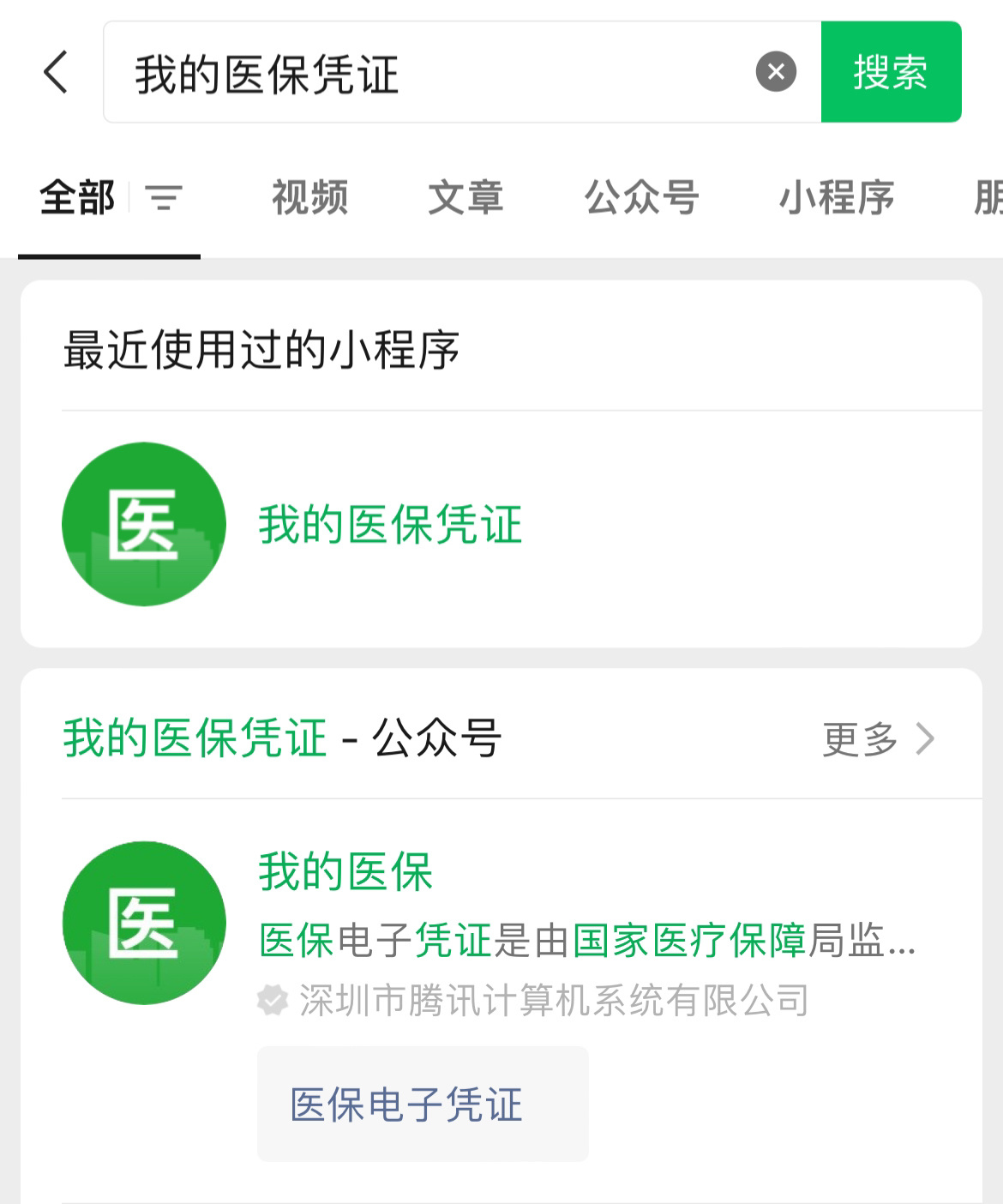The height and width of the screenshot is (1204, 1003).
Task: Switch to the 公众号 tab
Action: click(x=641, y=198)
